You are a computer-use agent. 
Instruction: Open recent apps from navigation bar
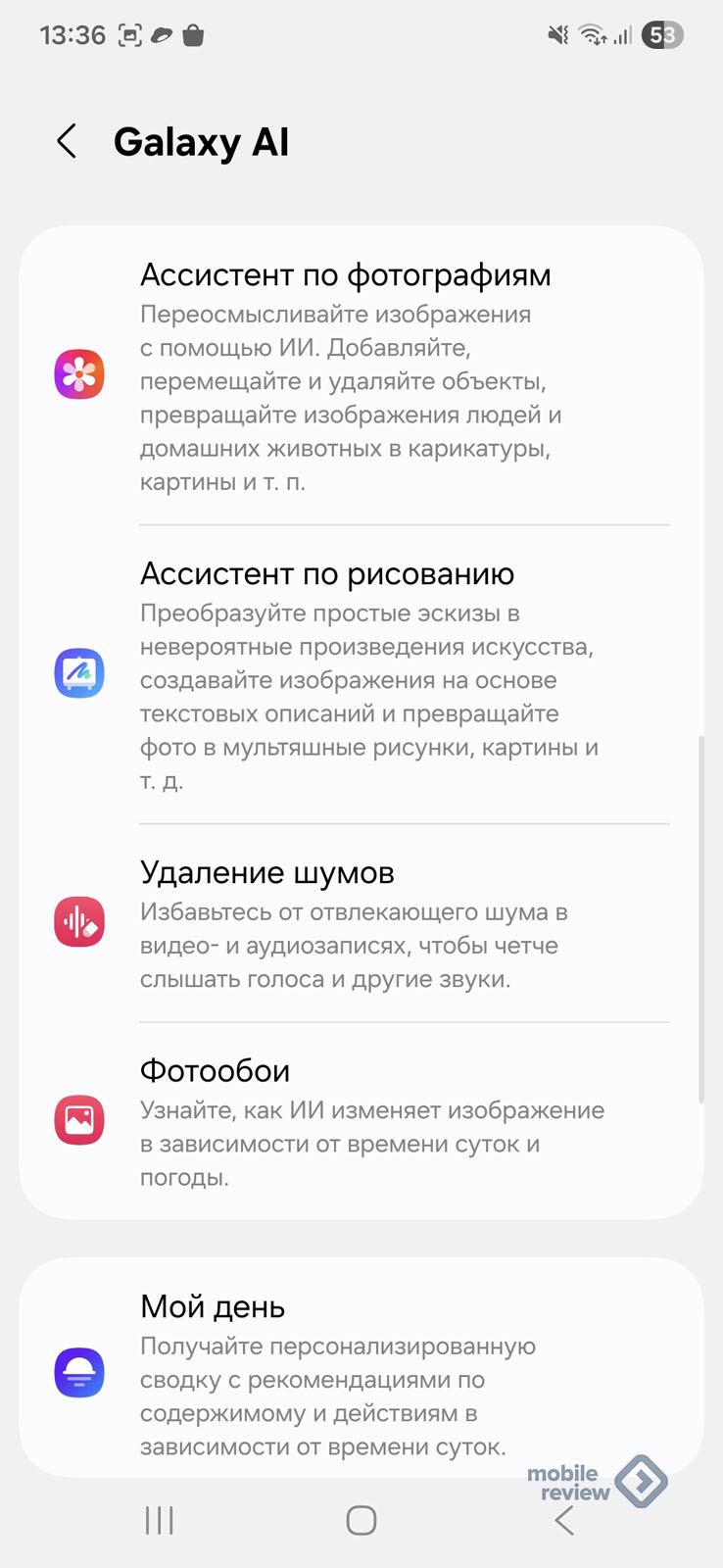(159, 1520)
